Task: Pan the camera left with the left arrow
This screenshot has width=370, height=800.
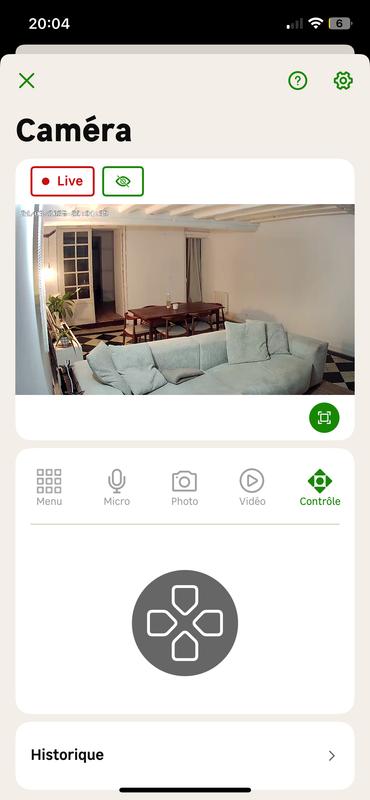Action: 161,623
